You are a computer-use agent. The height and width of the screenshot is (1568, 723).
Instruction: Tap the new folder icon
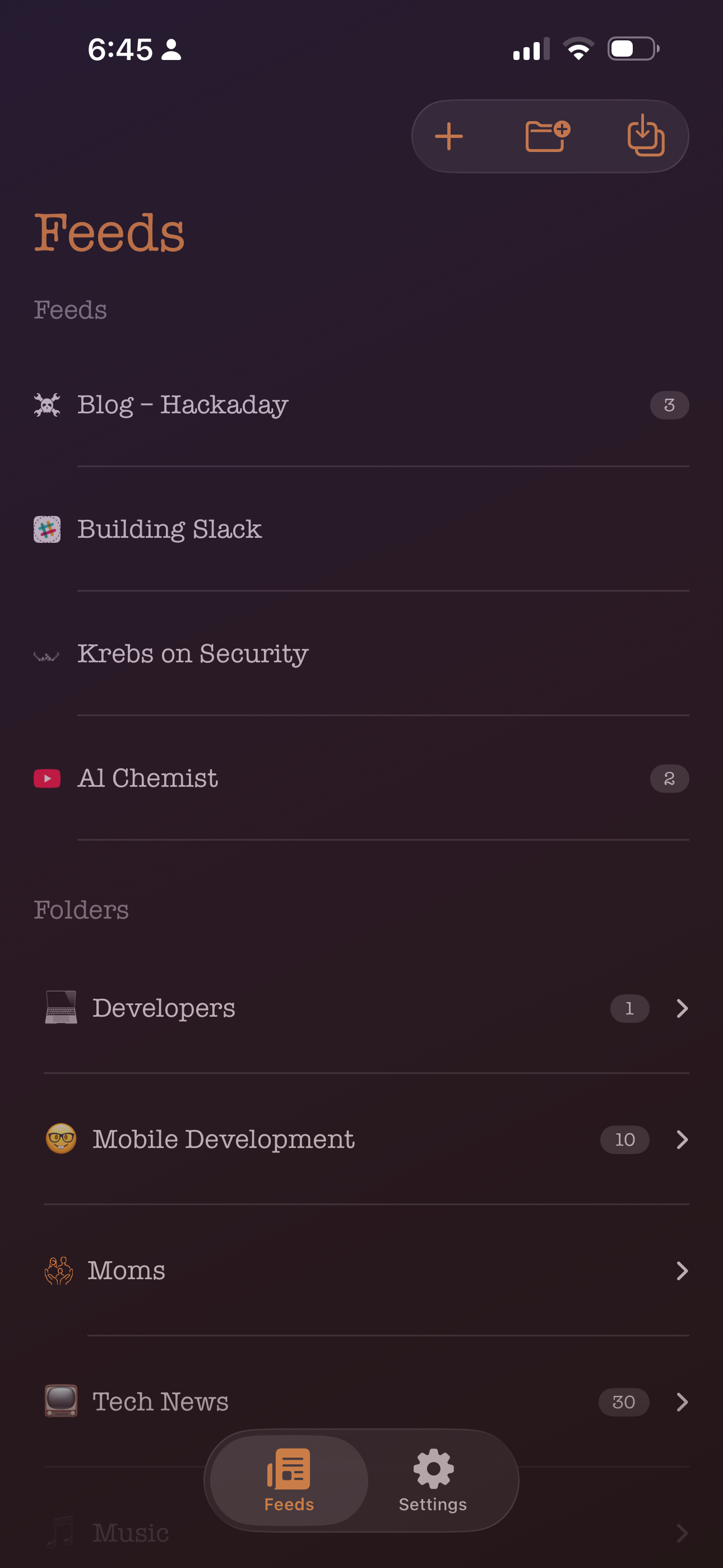tap(546, 136)
